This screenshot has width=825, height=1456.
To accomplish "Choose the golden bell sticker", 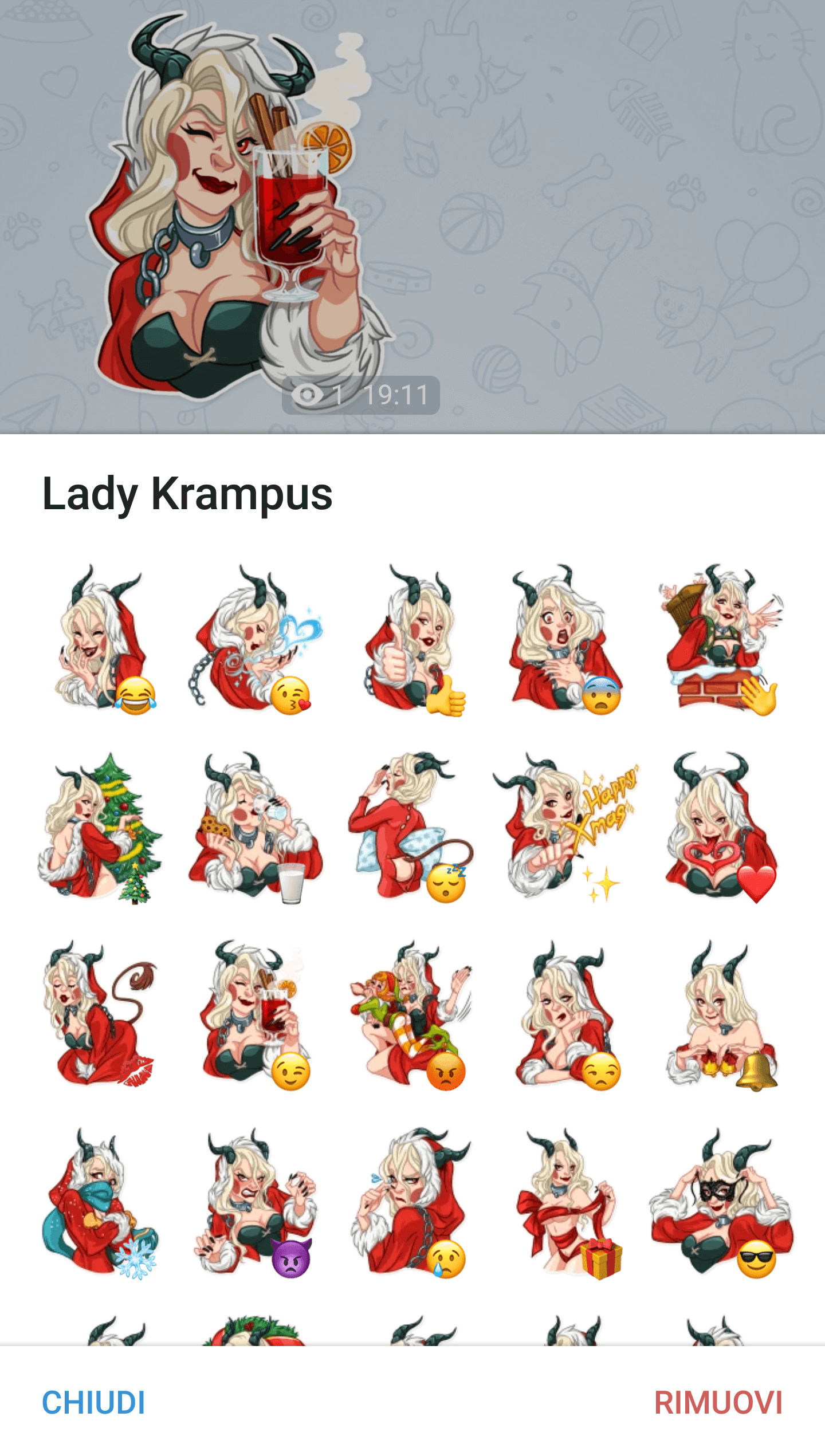I will coord(722,1016).
